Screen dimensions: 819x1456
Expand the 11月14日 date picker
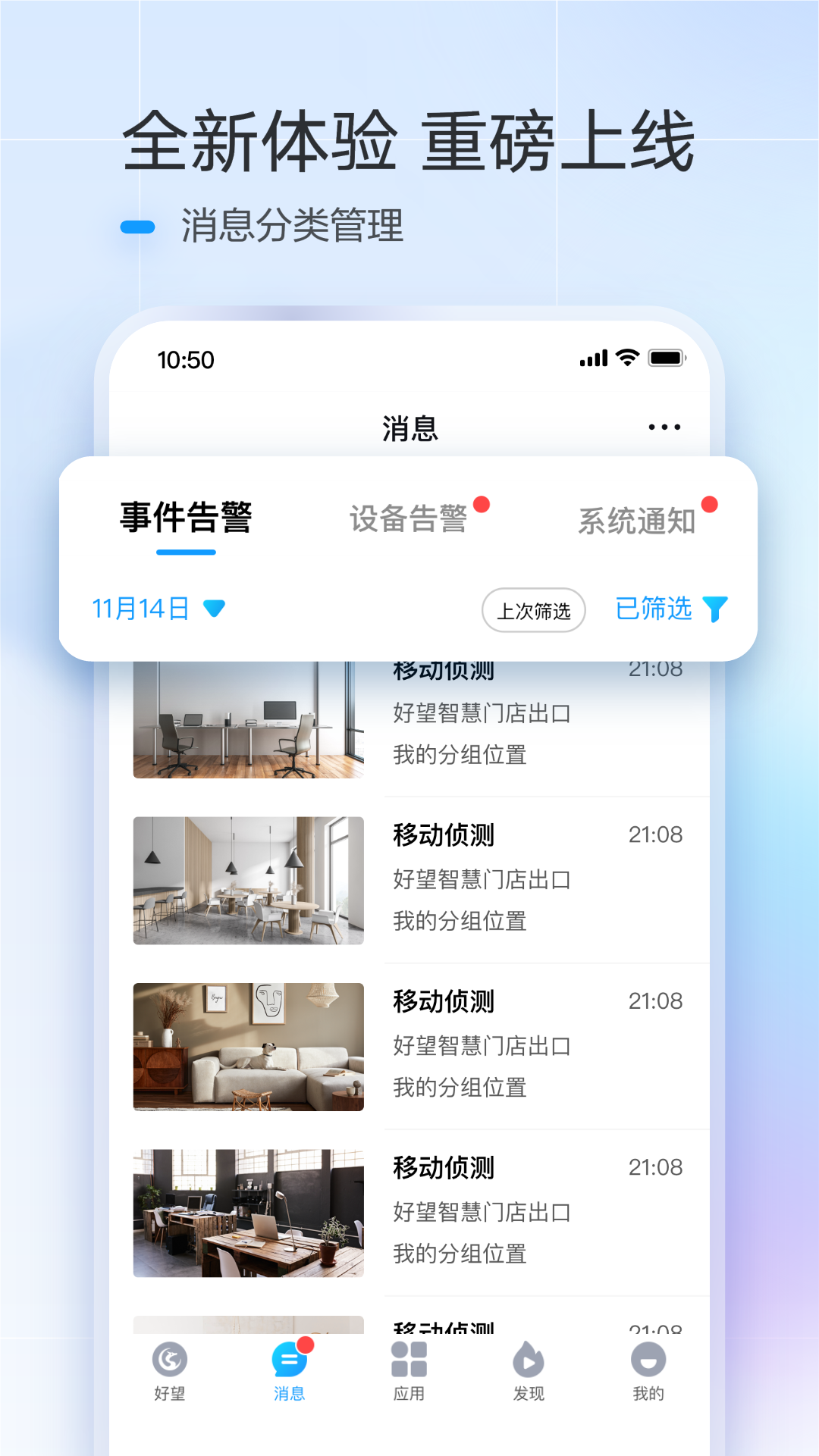(140, 608)
